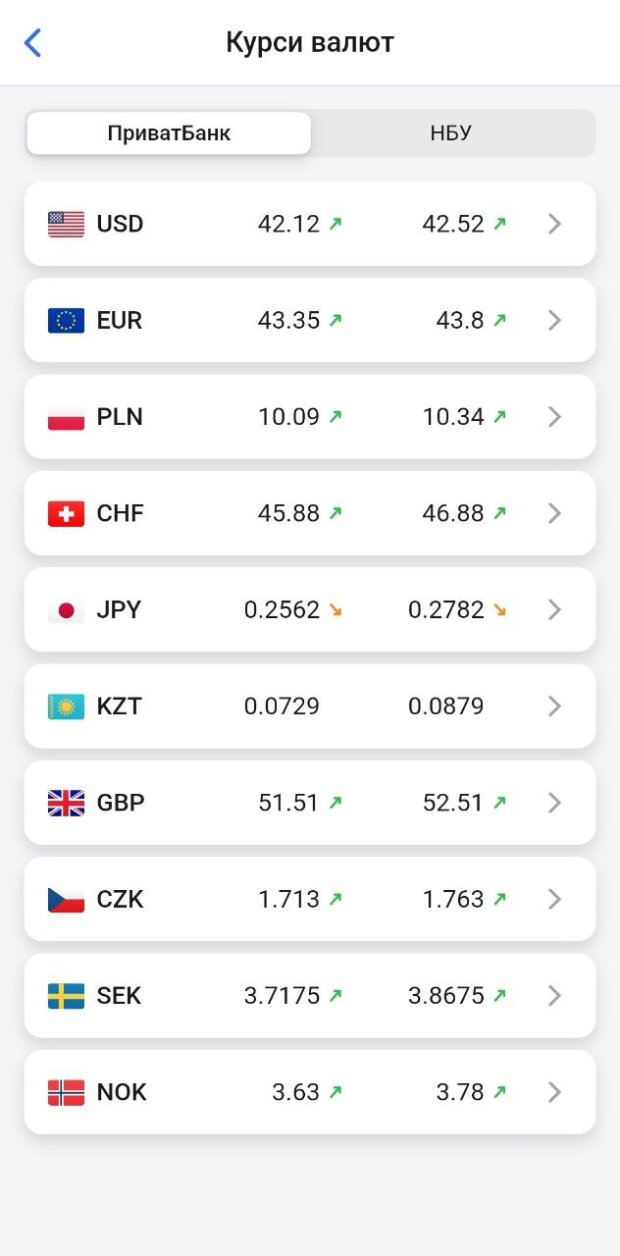
Task: Open the CZK exchange rate row
Action: tap(310, 899)
